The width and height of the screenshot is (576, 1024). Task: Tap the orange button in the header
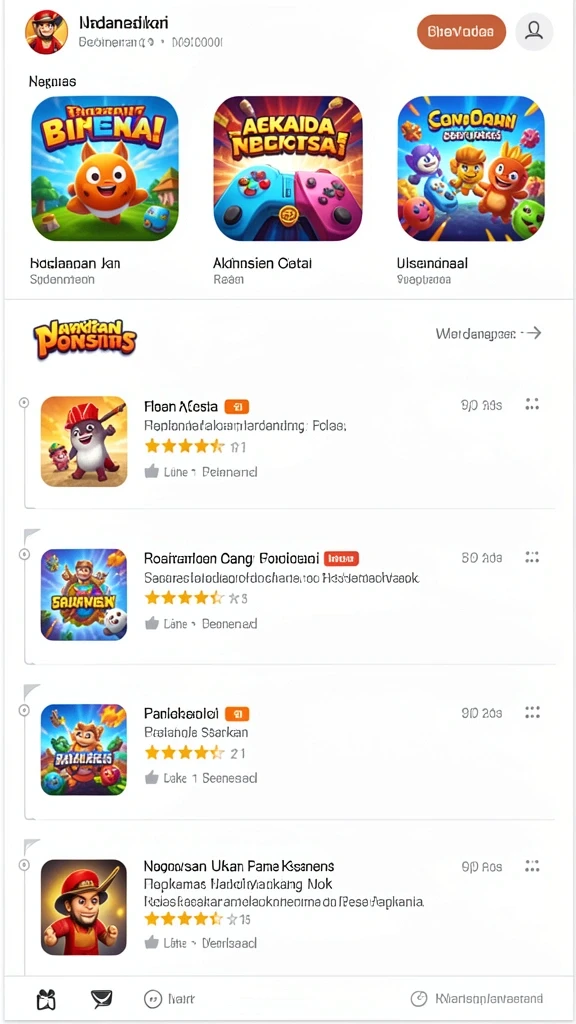[x=461, y=32]
